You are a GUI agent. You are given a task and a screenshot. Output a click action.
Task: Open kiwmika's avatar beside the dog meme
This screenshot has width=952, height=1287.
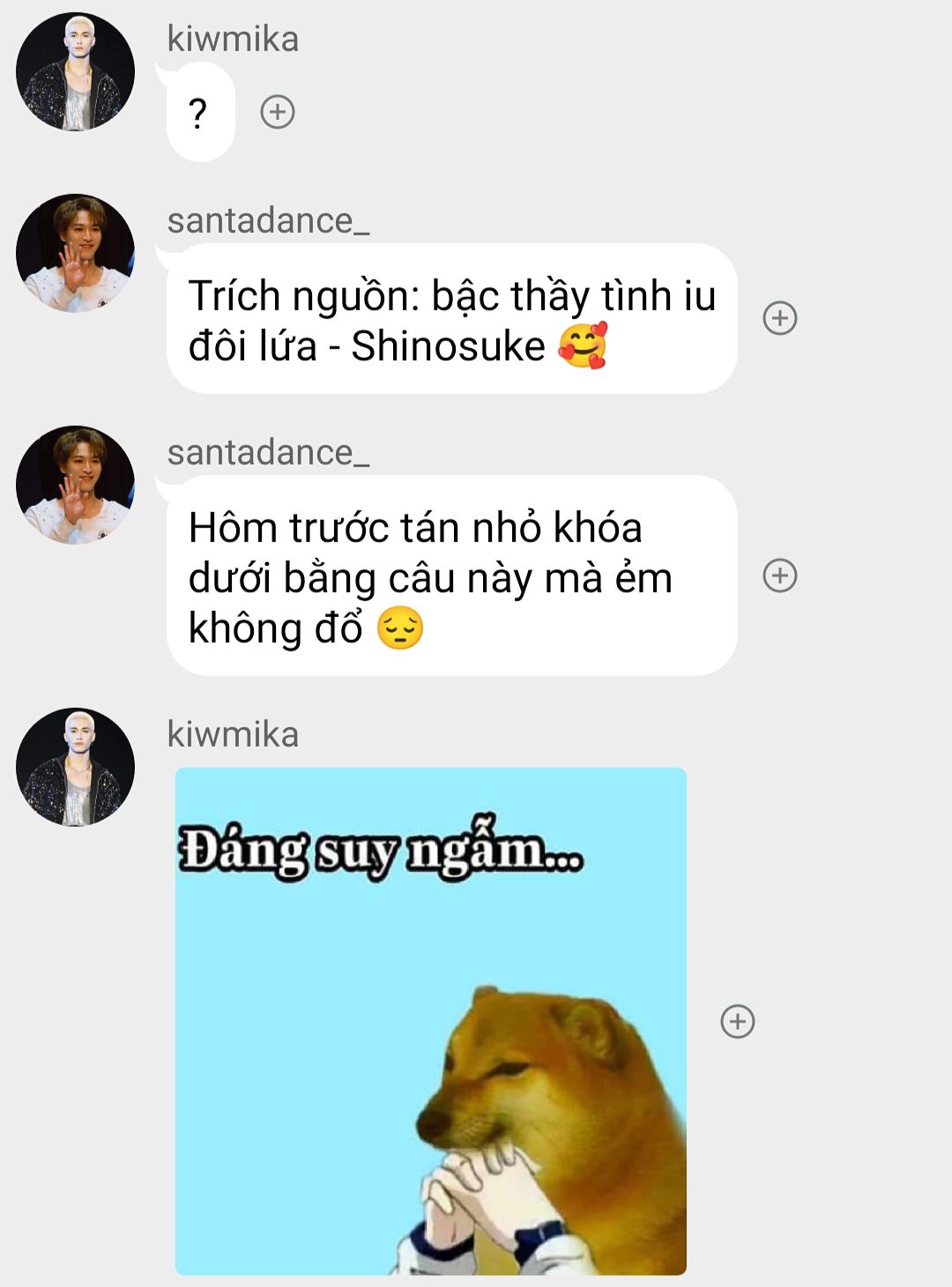(76, 767)
